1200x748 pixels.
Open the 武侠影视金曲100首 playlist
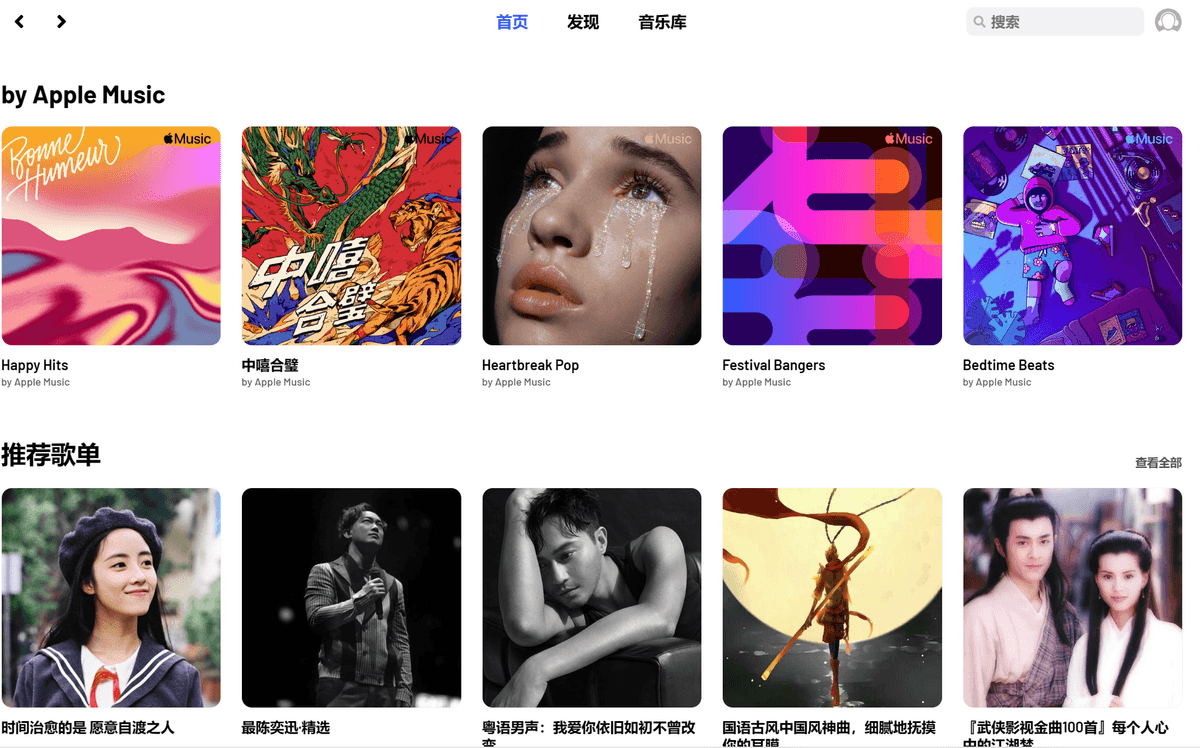click(1072, 598)
